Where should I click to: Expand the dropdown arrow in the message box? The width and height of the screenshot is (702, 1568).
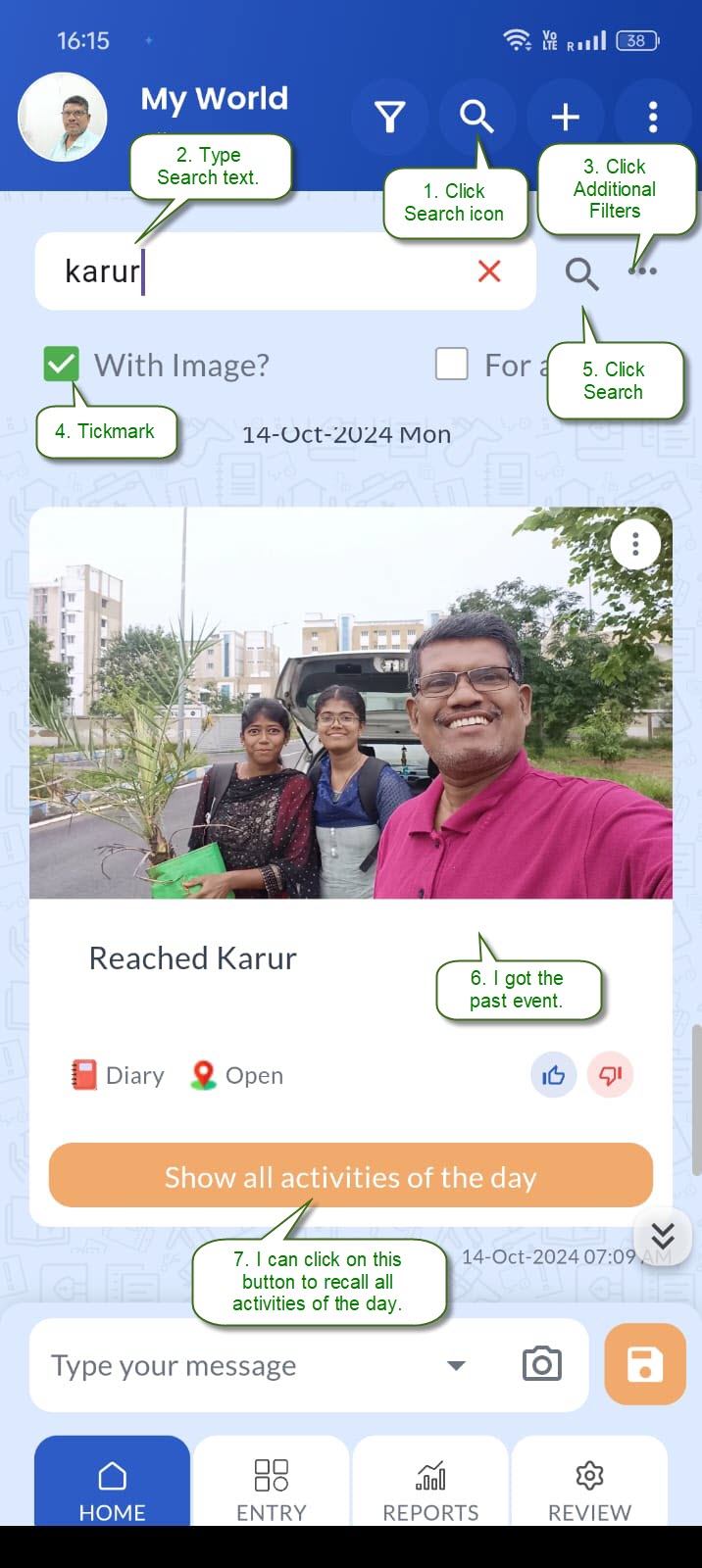coord(456,1365)
